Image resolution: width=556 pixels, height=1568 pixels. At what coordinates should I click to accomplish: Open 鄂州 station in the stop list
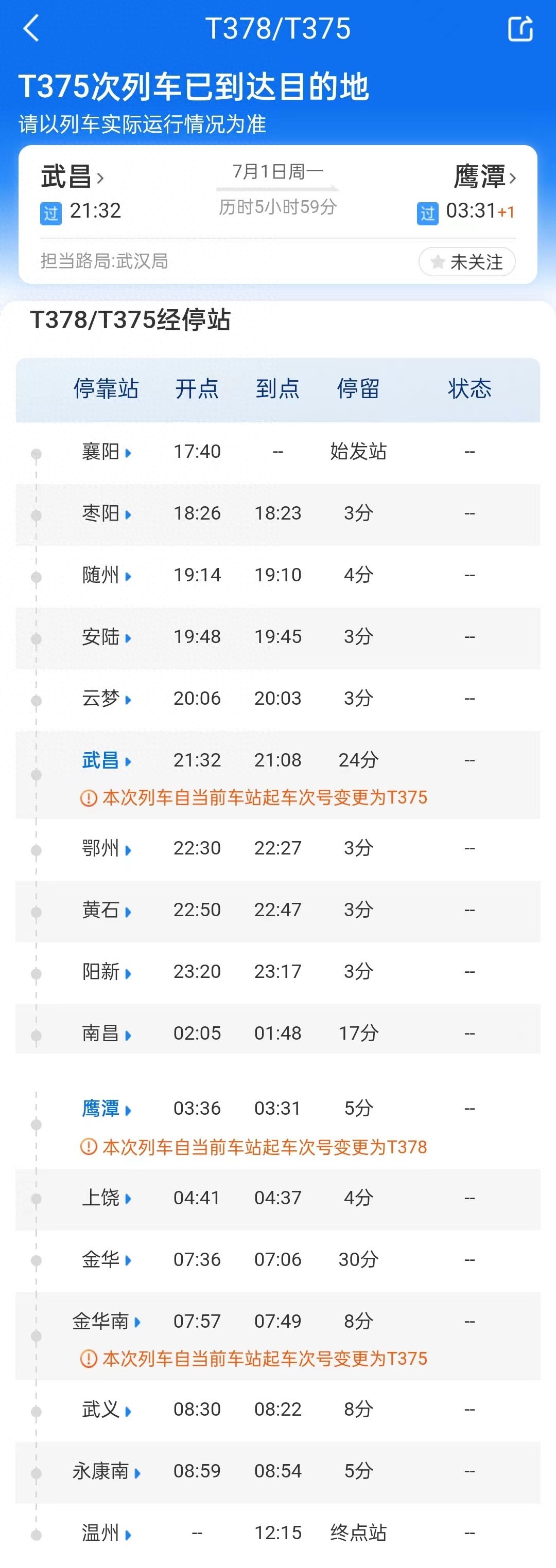107,848
